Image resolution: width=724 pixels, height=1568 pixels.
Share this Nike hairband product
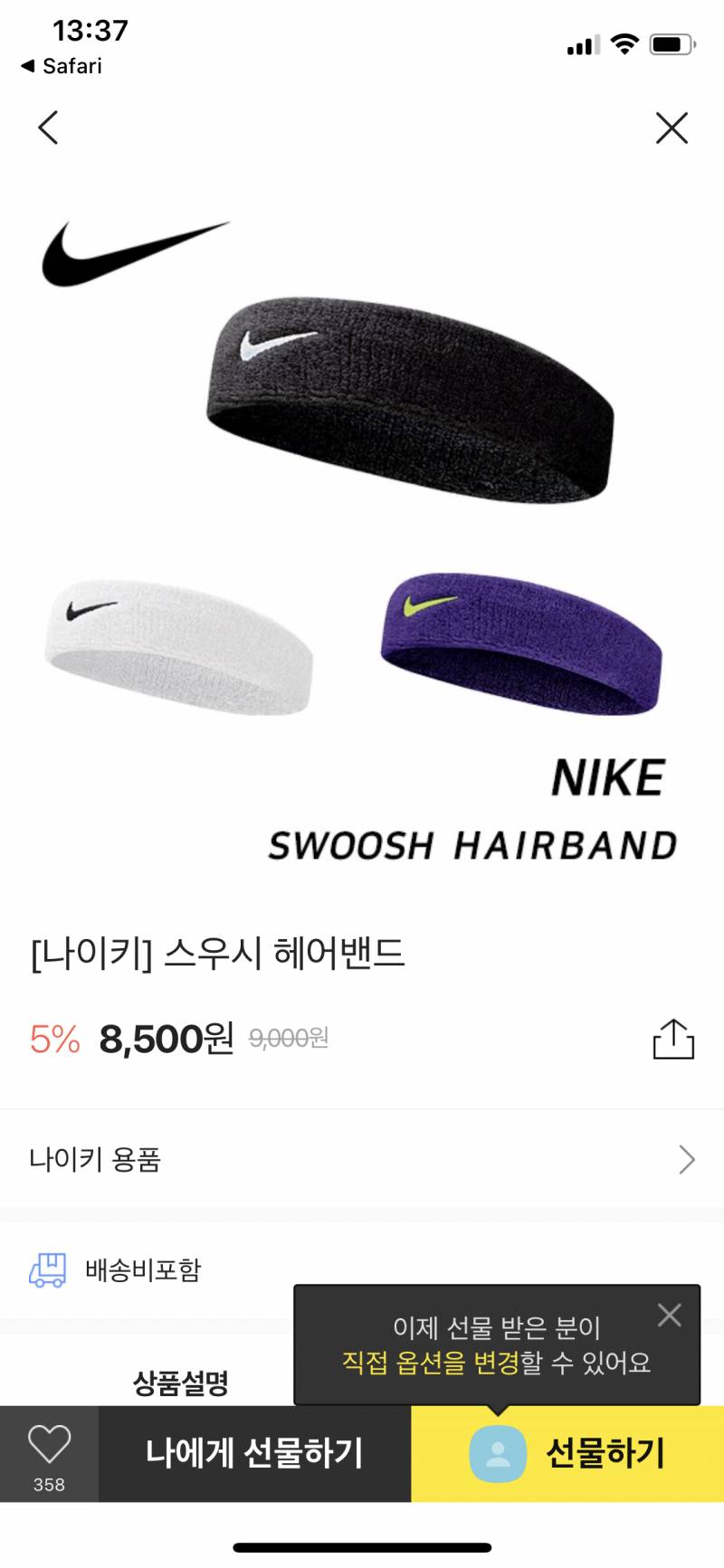pos(673,1039)
